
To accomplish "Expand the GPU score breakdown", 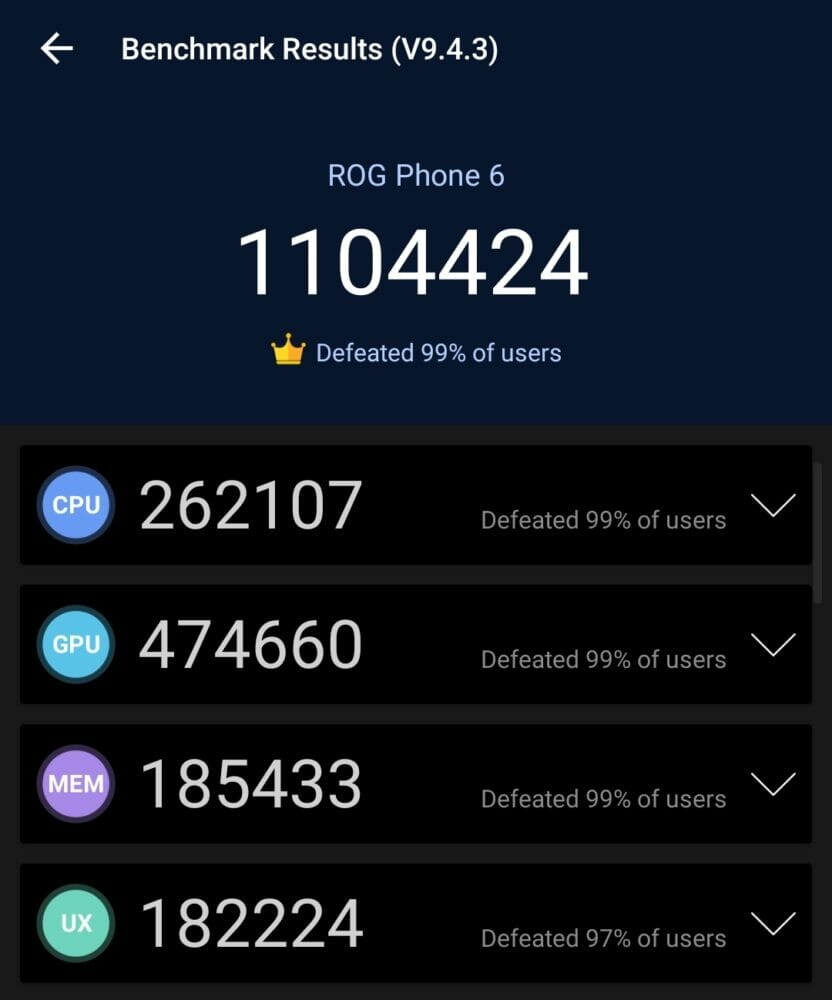I will (773, 645).
